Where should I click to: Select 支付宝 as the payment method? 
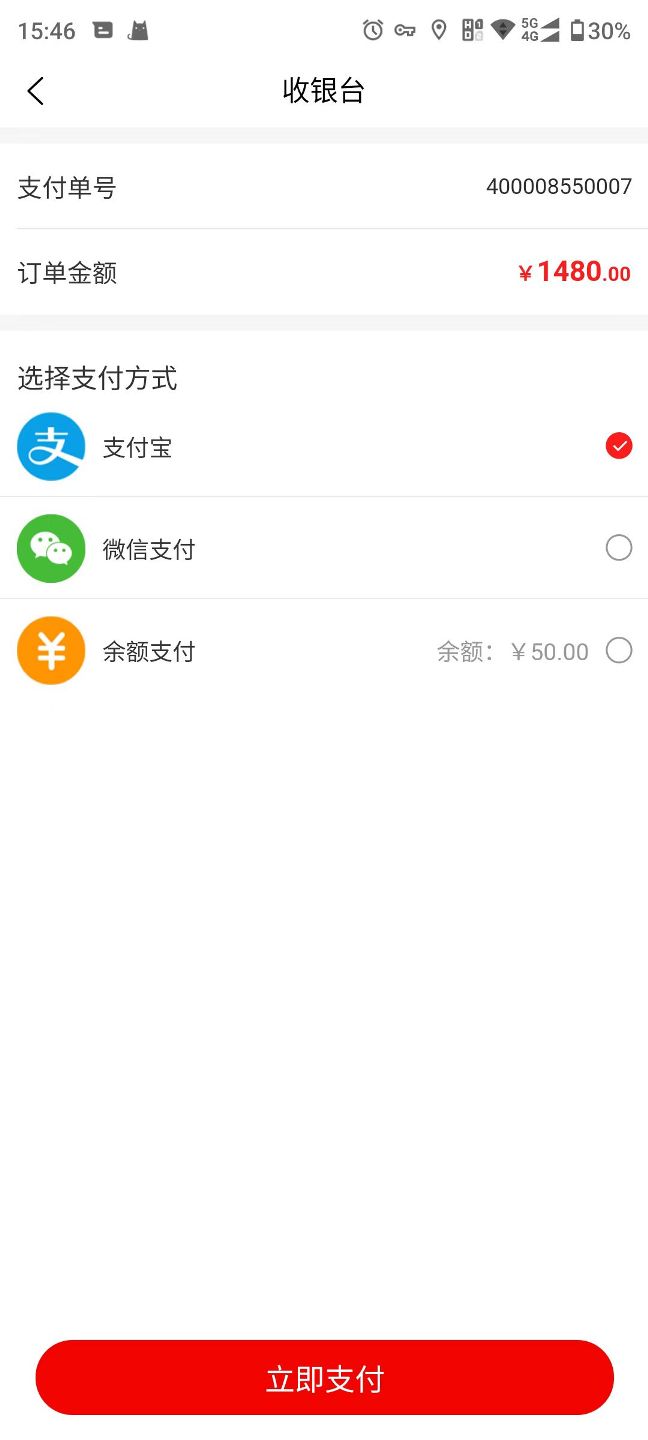pos(618,446)
